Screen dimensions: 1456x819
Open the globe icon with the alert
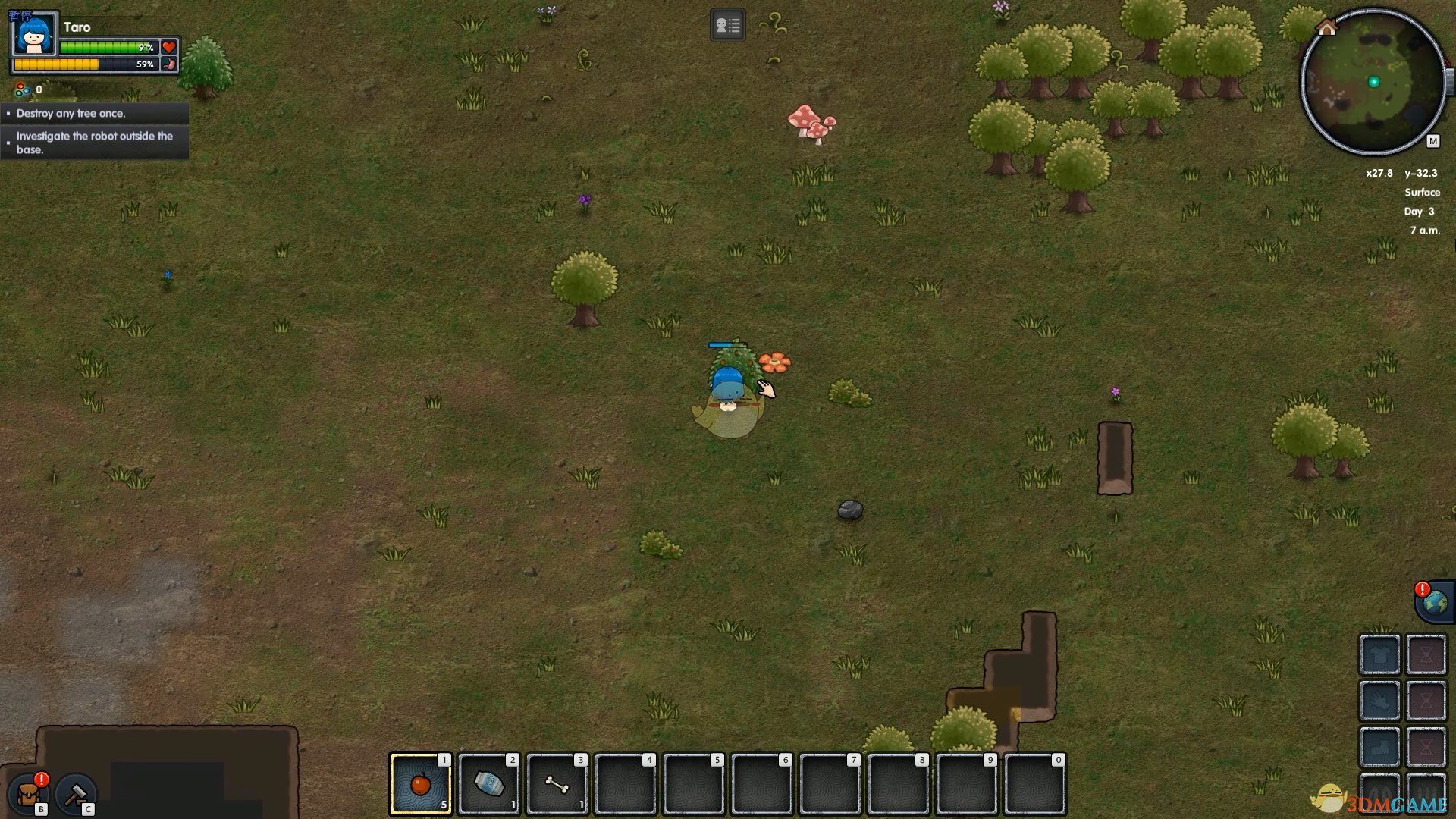point(1434,604)
